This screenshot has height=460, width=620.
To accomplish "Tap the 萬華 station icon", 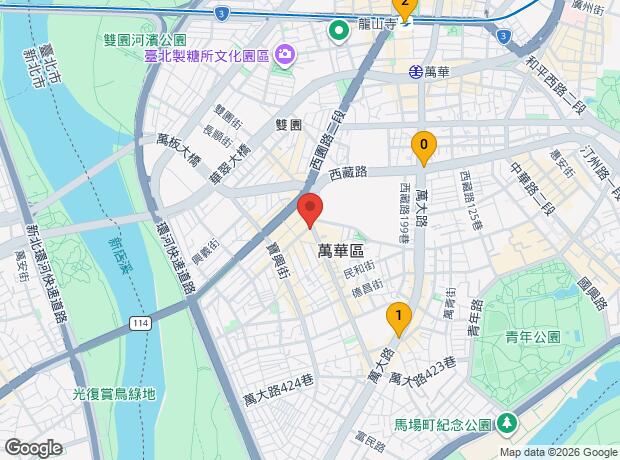I will pos(415,72).
